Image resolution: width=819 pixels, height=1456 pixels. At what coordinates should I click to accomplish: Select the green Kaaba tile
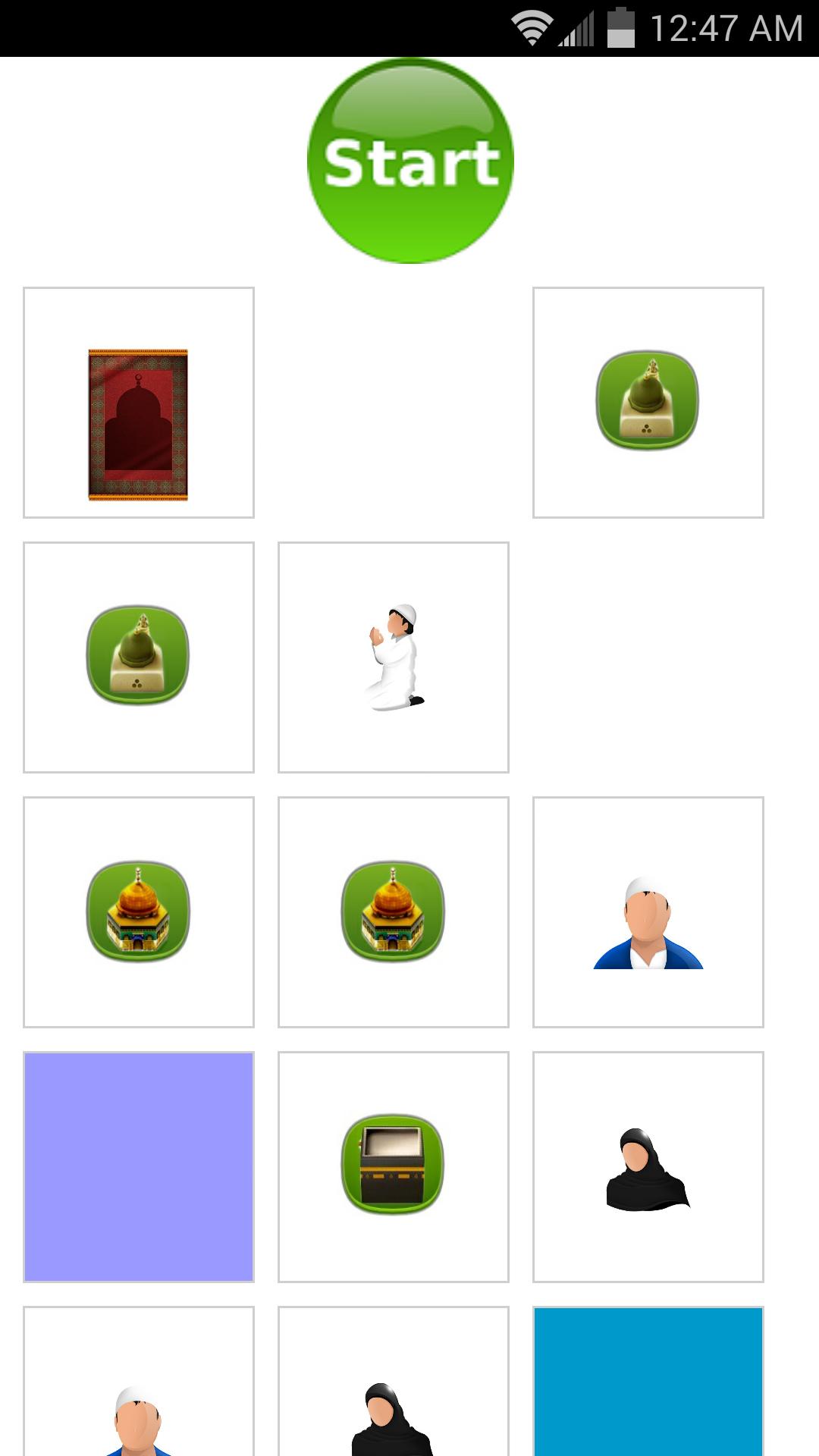click(x=394, y=1165)
